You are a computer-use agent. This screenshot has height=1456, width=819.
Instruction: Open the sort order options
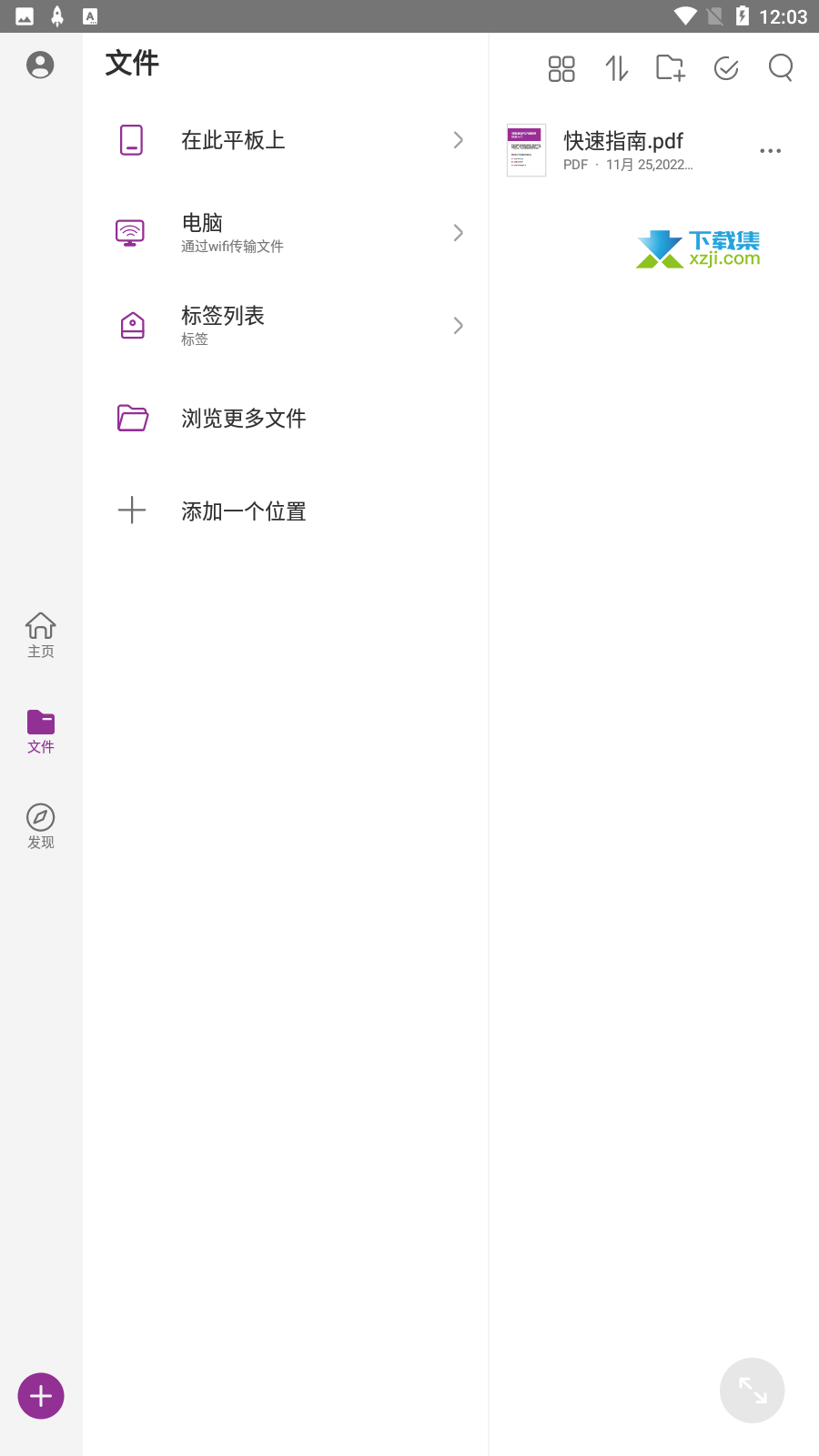click(x=617, y=68)
